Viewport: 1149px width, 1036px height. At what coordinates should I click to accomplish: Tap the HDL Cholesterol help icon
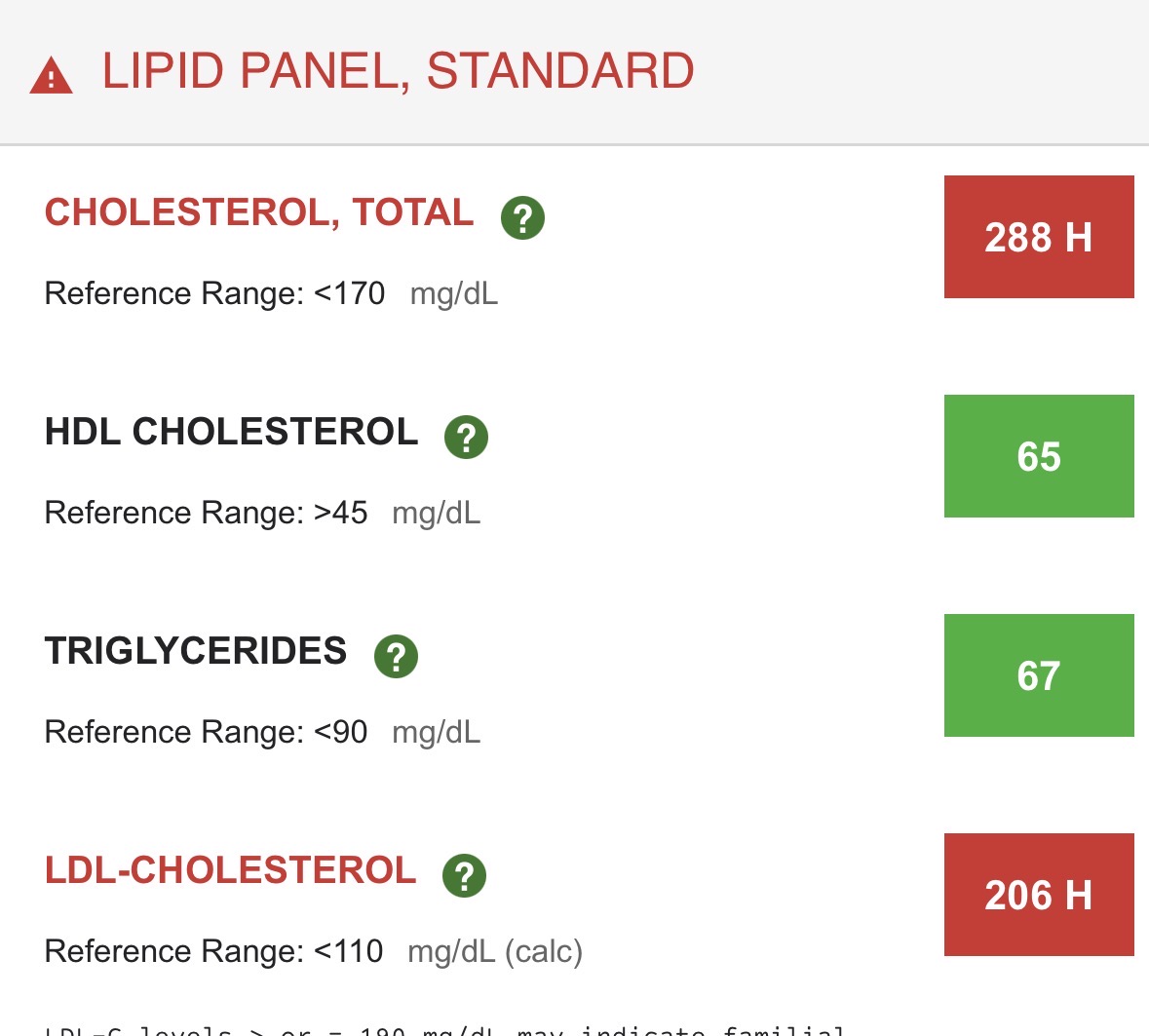pyautogui.click(x=466, y=437)
